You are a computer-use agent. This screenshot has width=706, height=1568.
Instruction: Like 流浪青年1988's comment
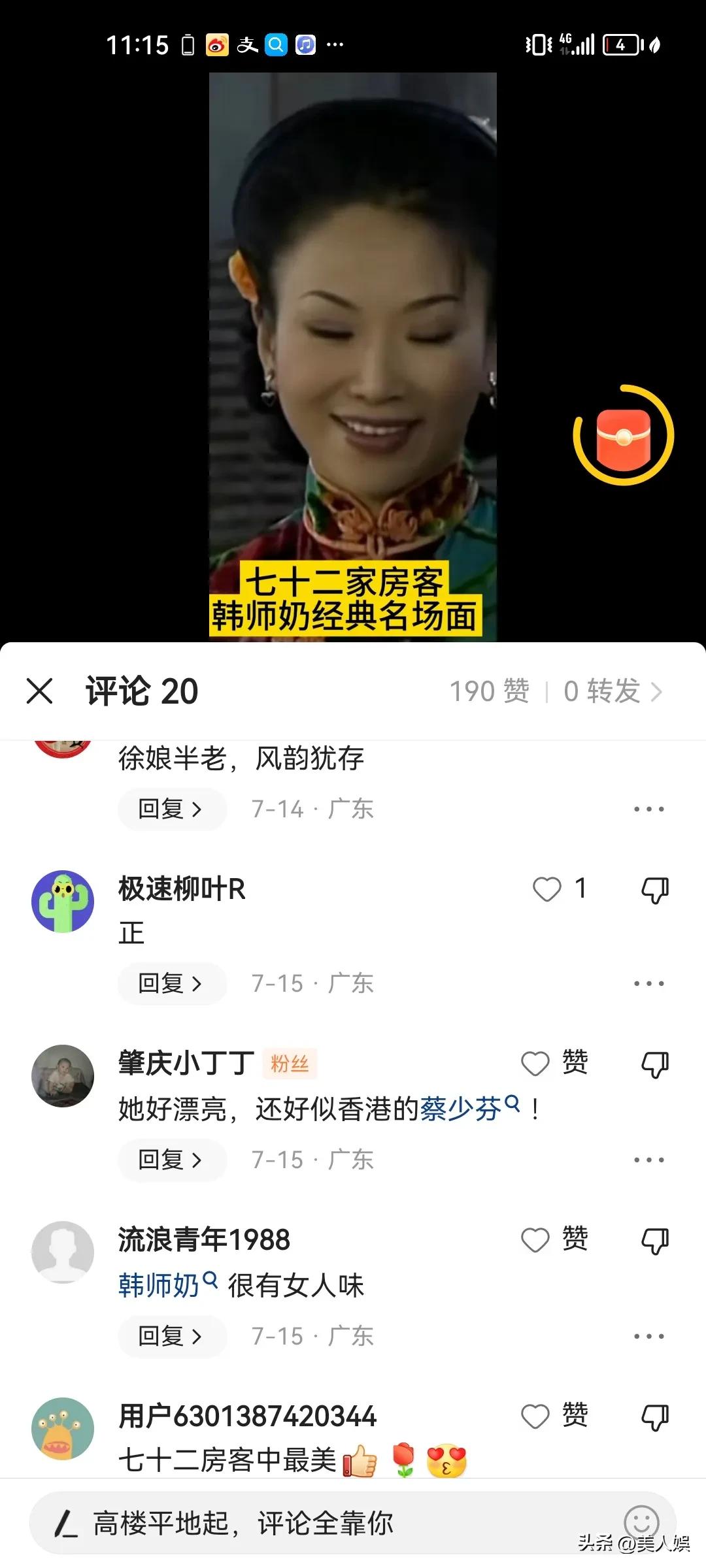point(536,1240)
